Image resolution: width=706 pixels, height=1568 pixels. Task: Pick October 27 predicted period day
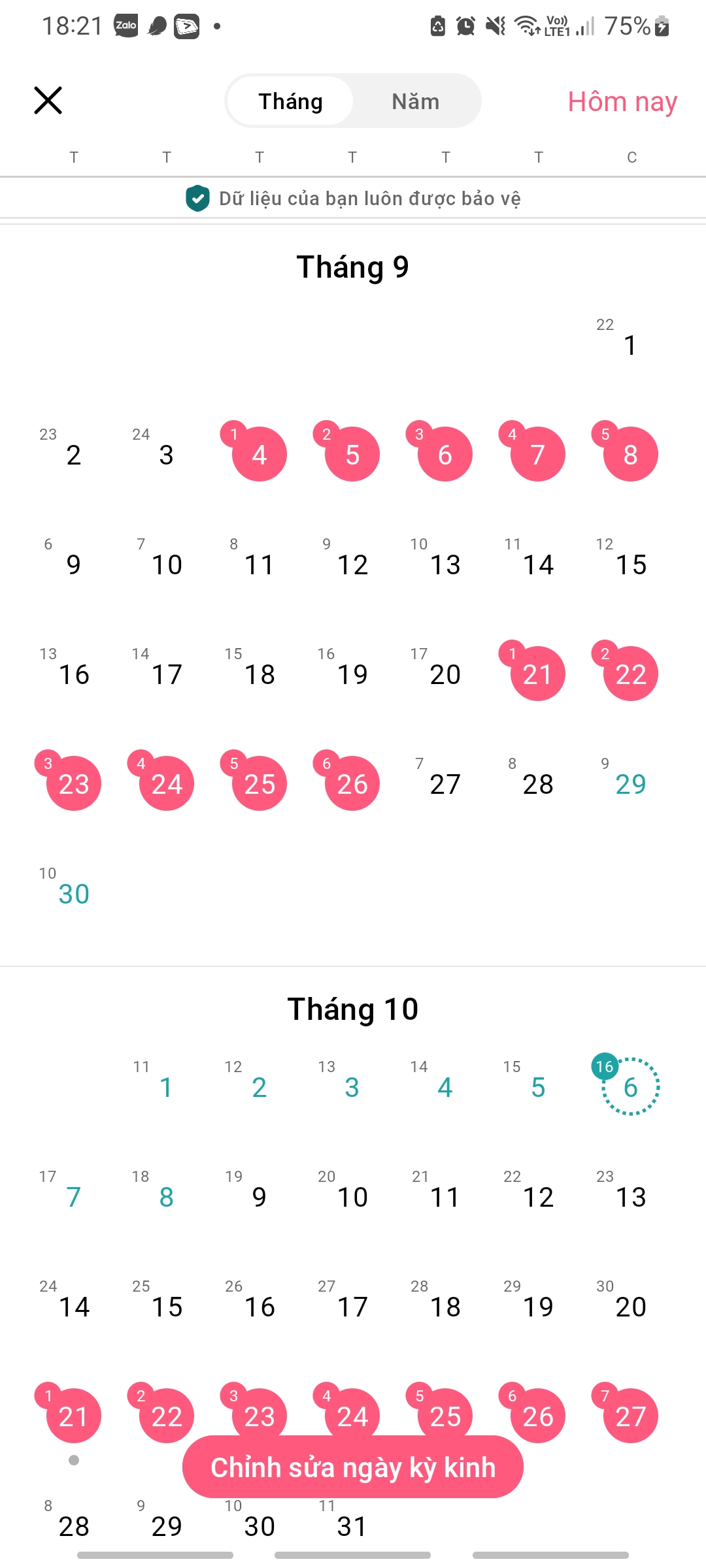[631, 1415]
